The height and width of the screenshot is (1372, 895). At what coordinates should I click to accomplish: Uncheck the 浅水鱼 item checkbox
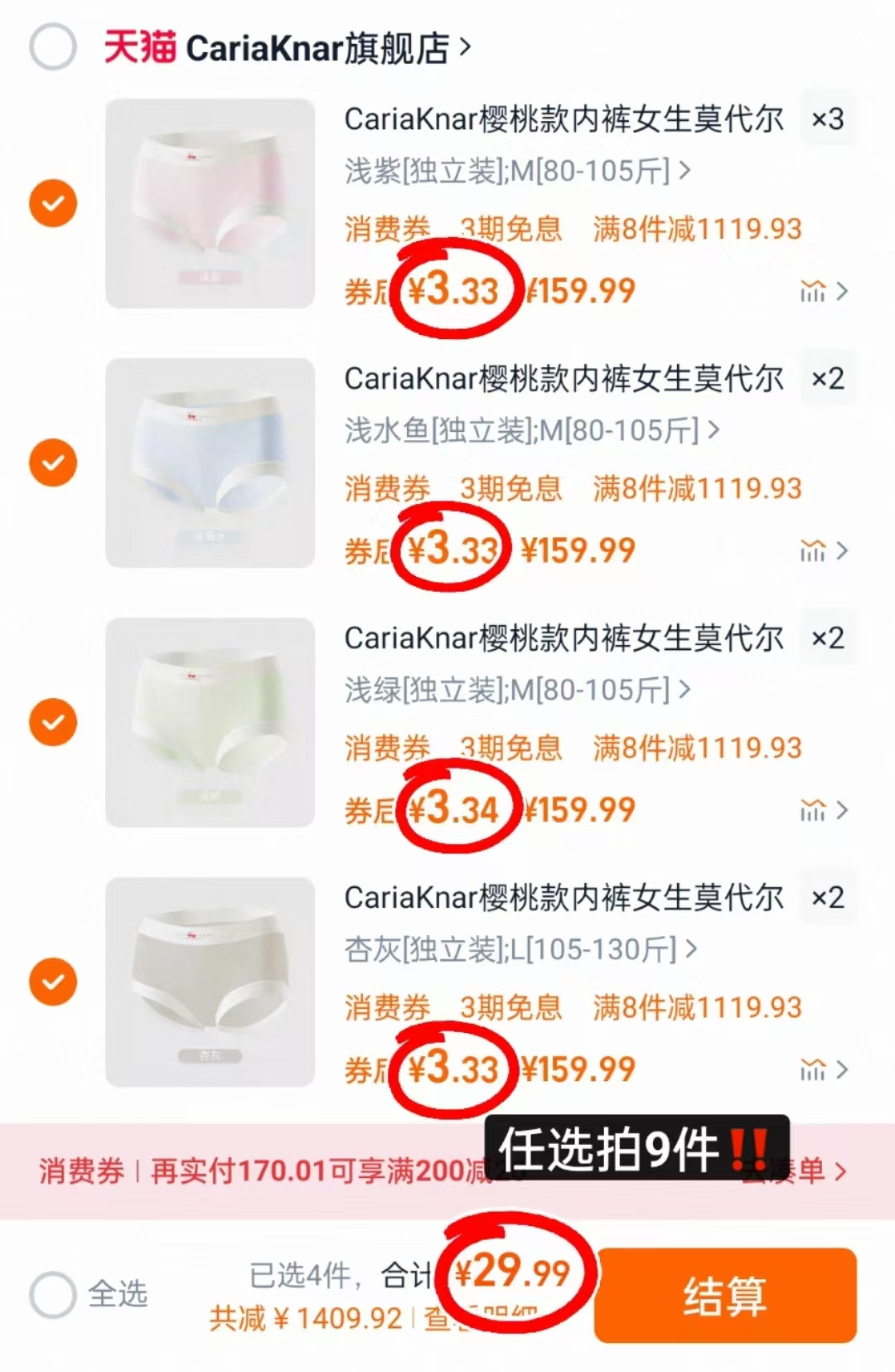point(53,463)
